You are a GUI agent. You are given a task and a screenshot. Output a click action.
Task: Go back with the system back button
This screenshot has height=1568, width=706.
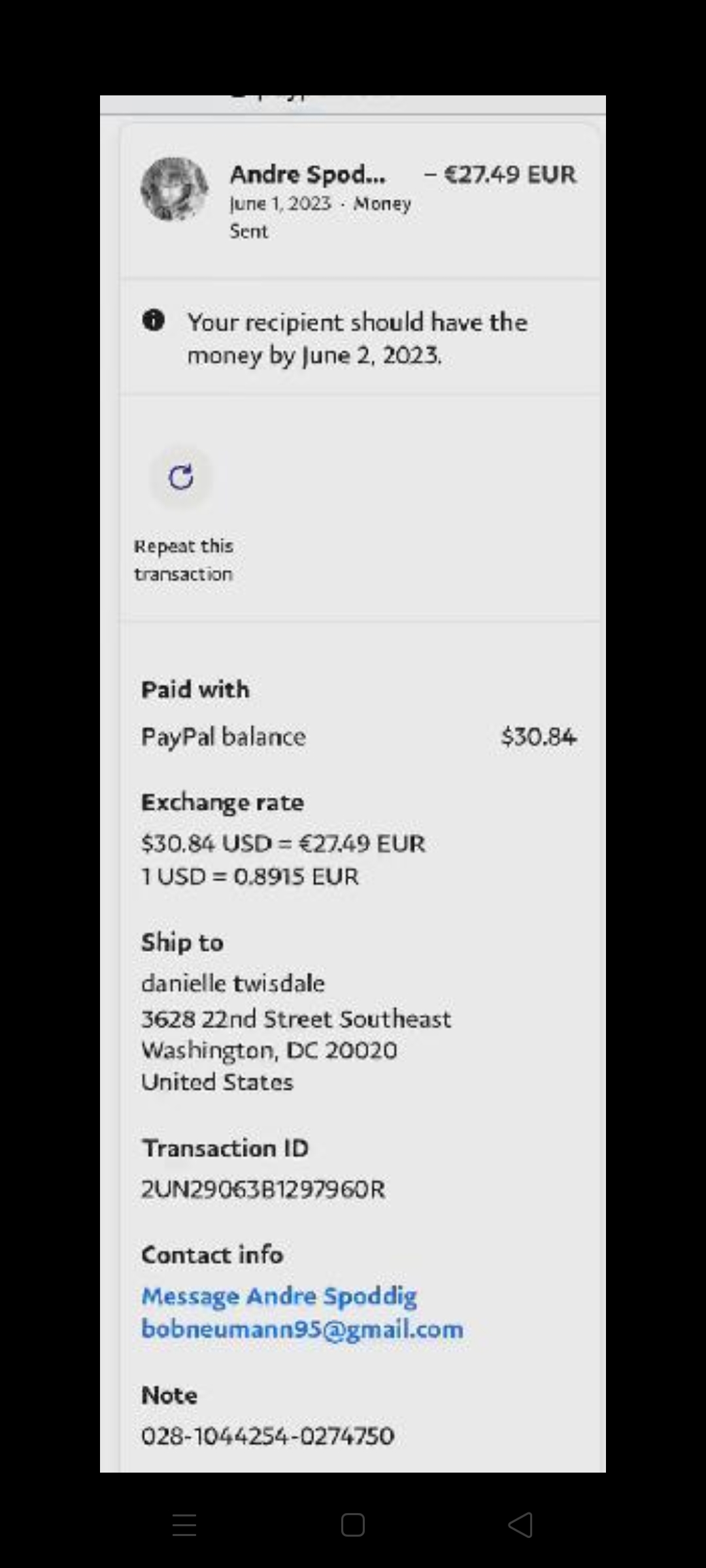click(x=520, y=1525)
